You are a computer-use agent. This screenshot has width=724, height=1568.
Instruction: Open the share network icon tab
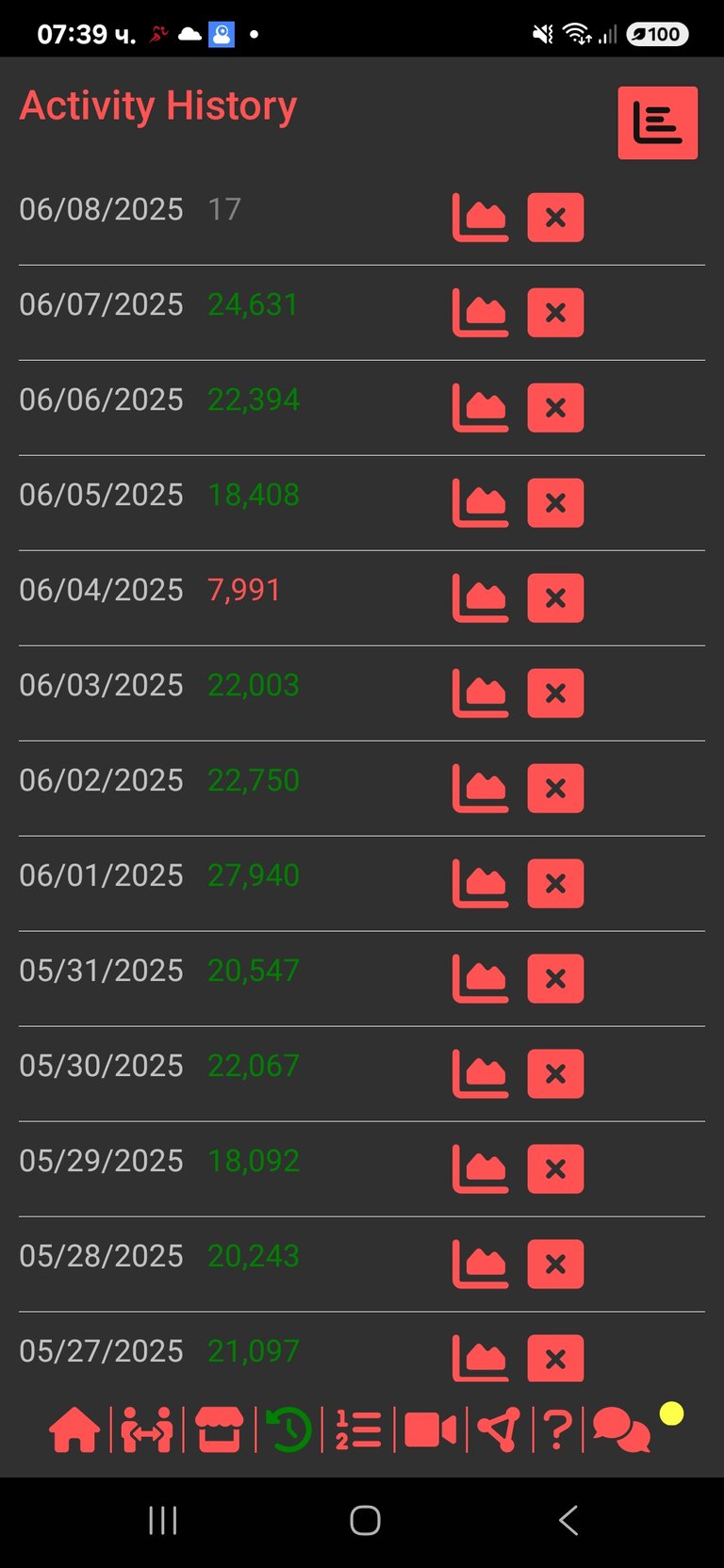tap(499, 1429)
